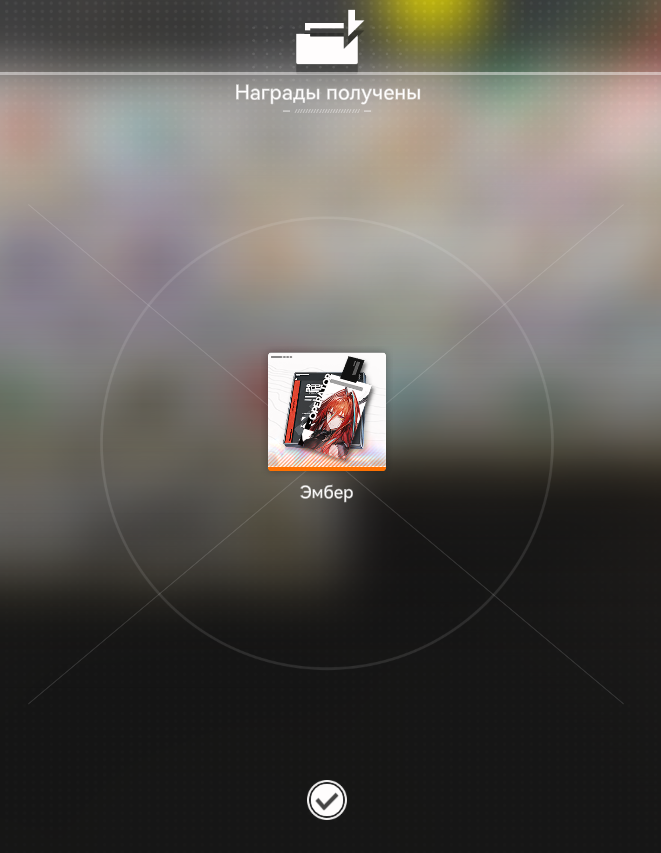Confirm rewards with the checkmark button
This screenshot has width=661, height=853.
[327, 799]
